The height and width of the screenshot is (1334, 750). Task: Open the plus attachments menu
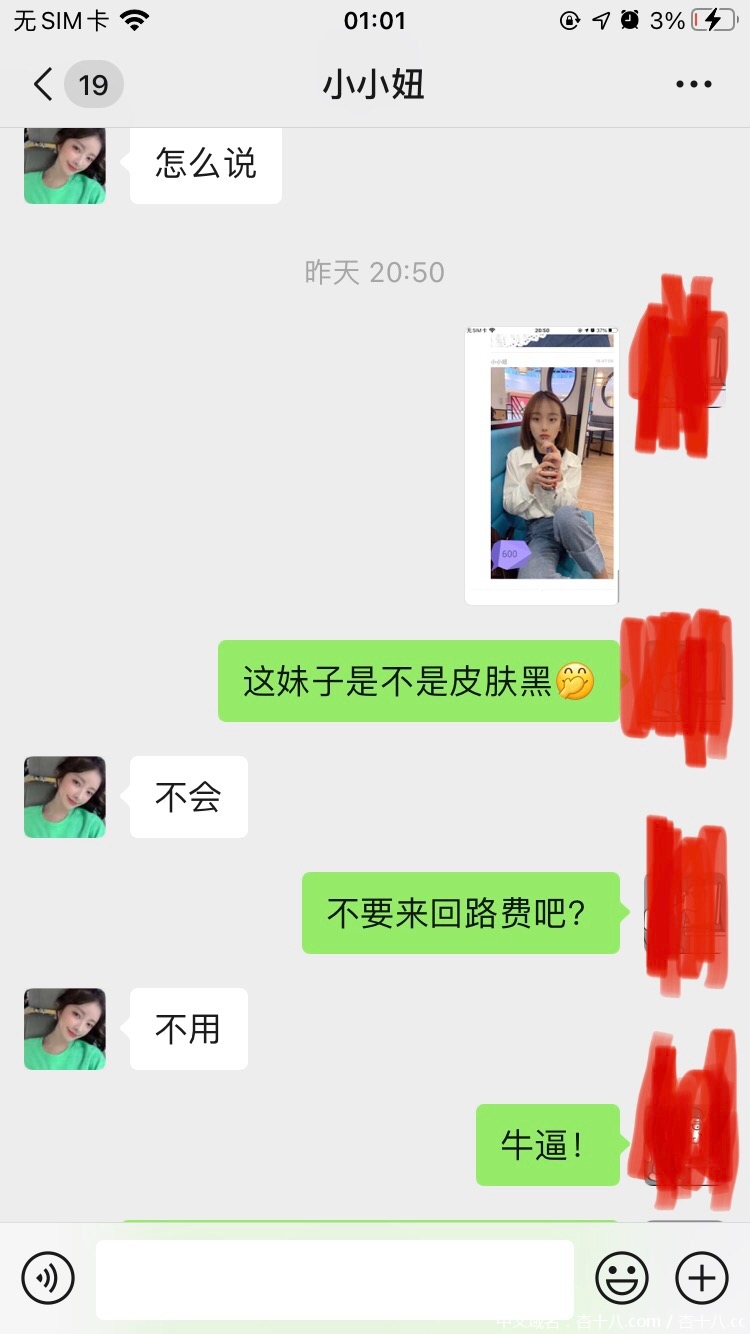click(x=702, y=1278)
